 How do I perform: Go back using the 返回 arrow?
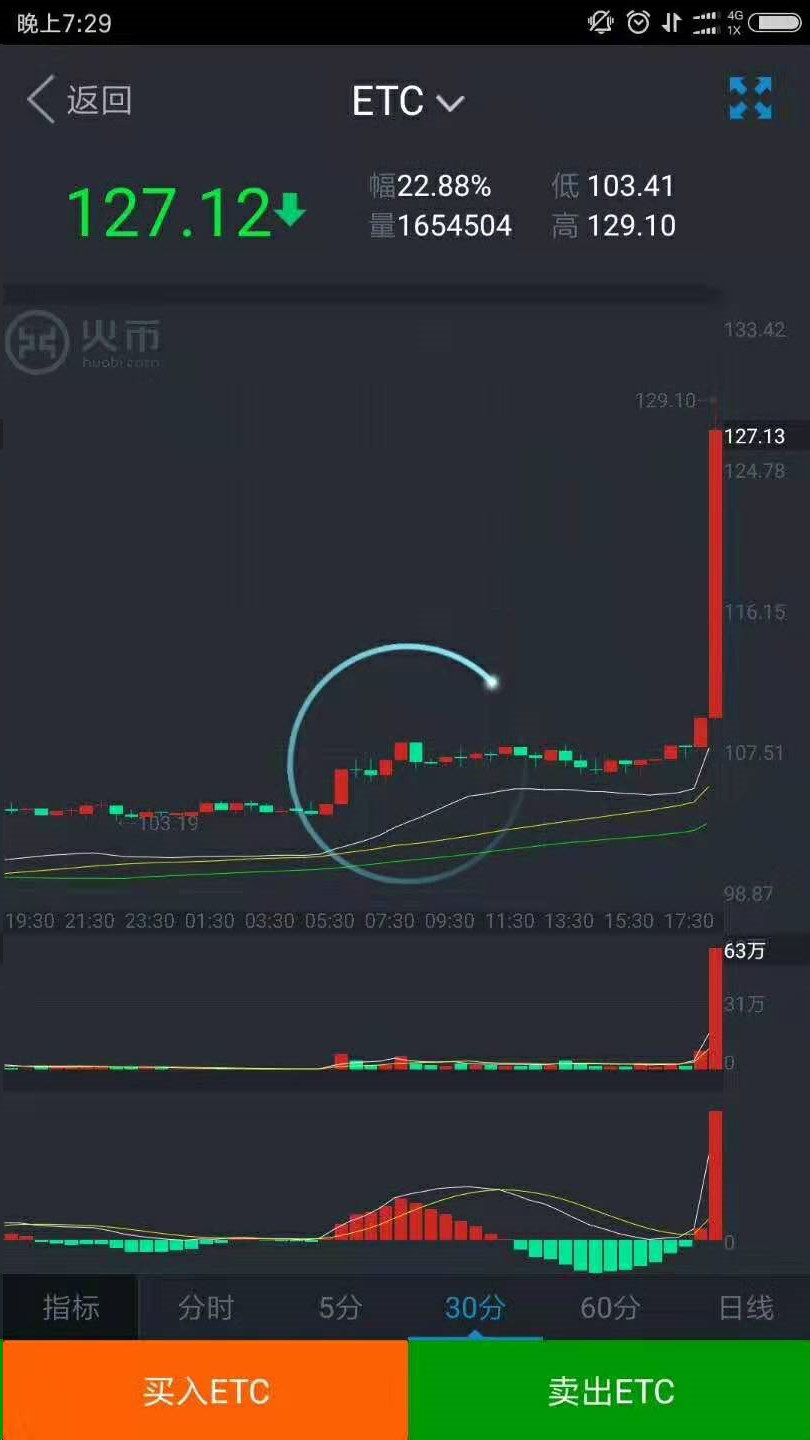(78, 100)
